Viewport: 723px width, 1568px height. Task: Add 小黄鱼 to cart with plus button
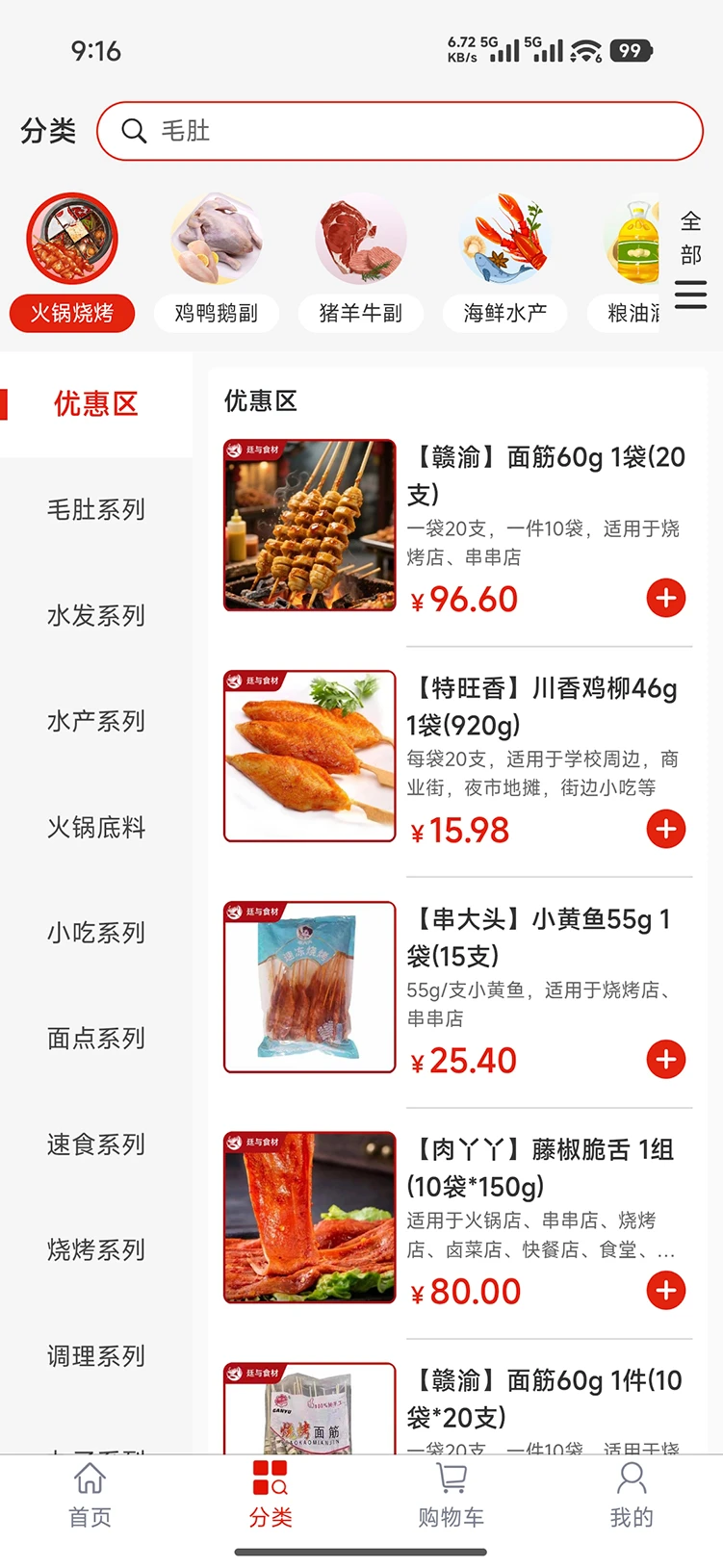coord(665,1060)
